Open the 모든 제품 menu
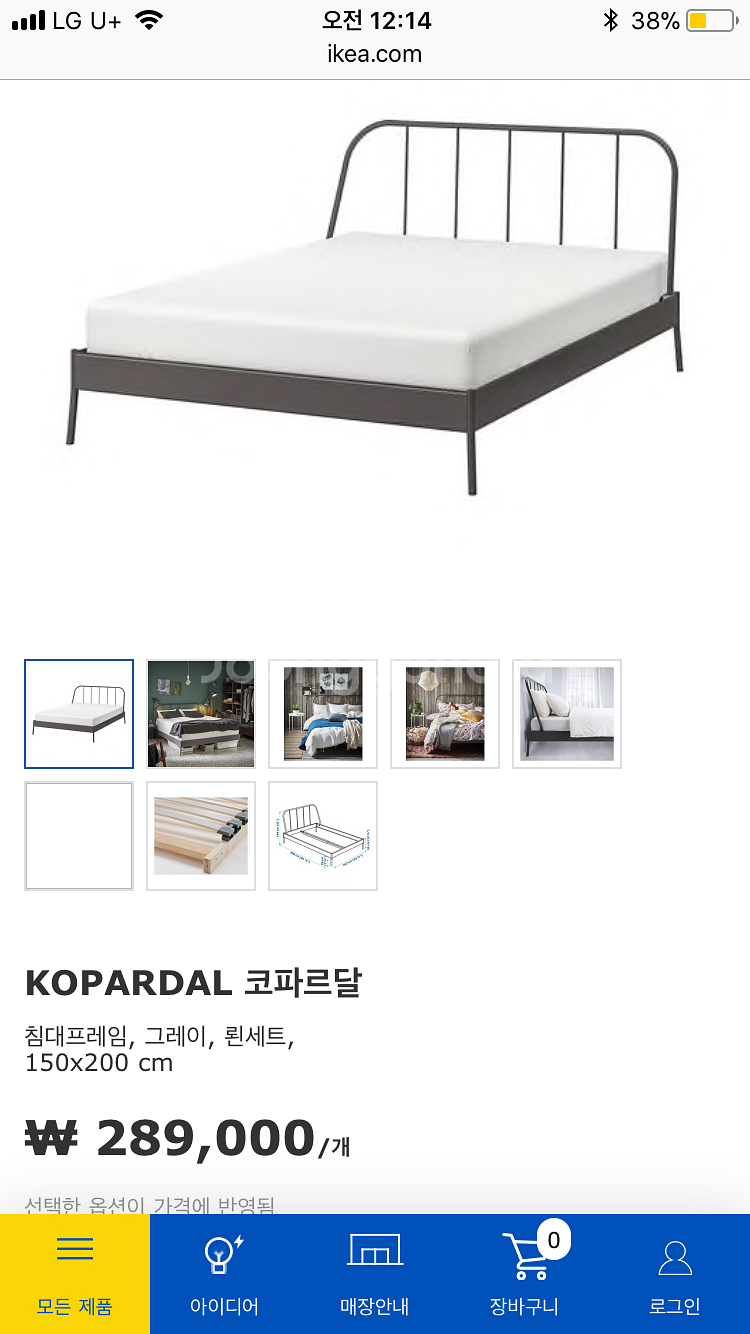Screen dimensions: 750x1334 point(75,1274)
